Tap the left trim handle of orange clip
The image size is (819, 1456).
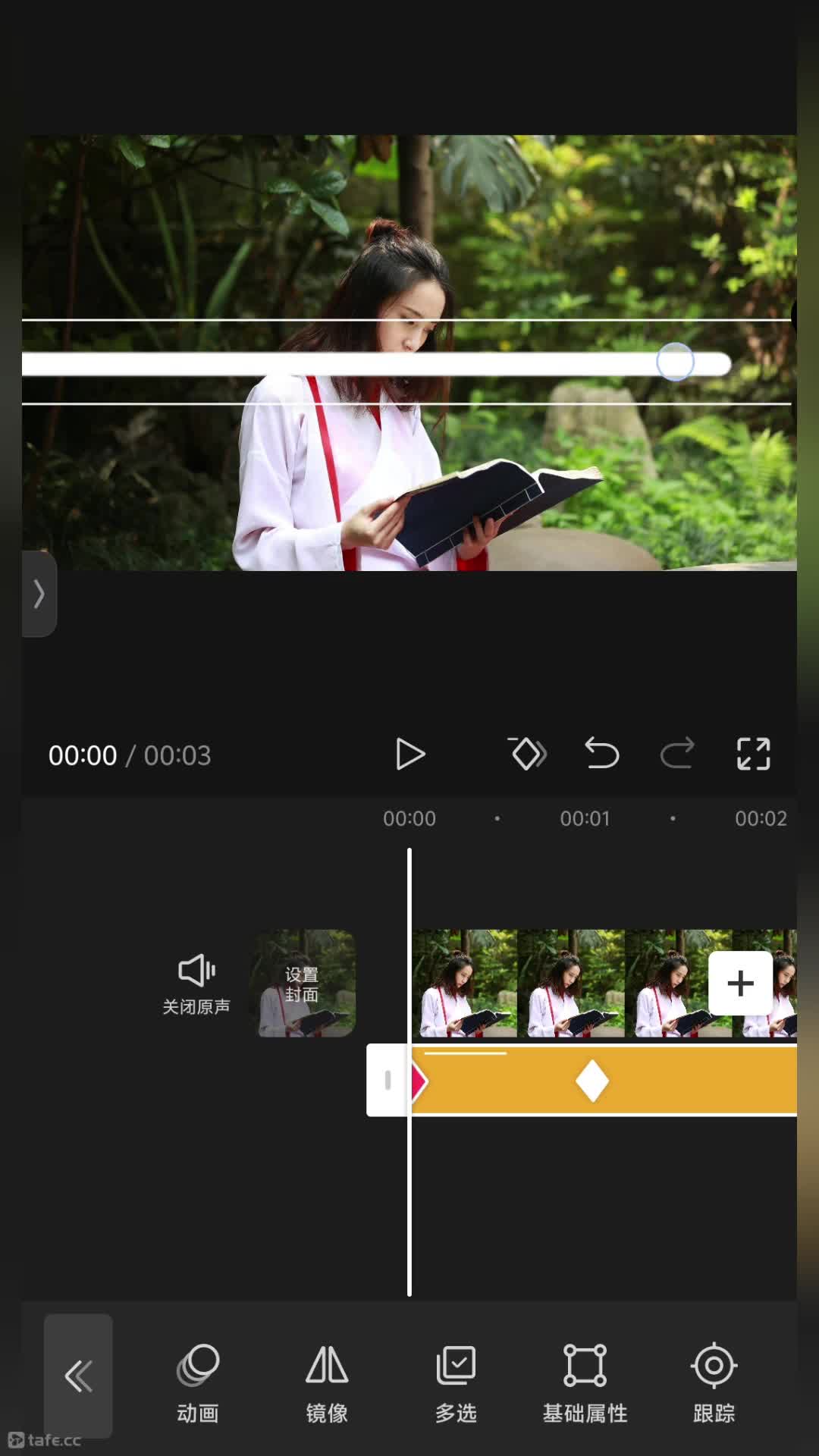(x=388, y=1080)
